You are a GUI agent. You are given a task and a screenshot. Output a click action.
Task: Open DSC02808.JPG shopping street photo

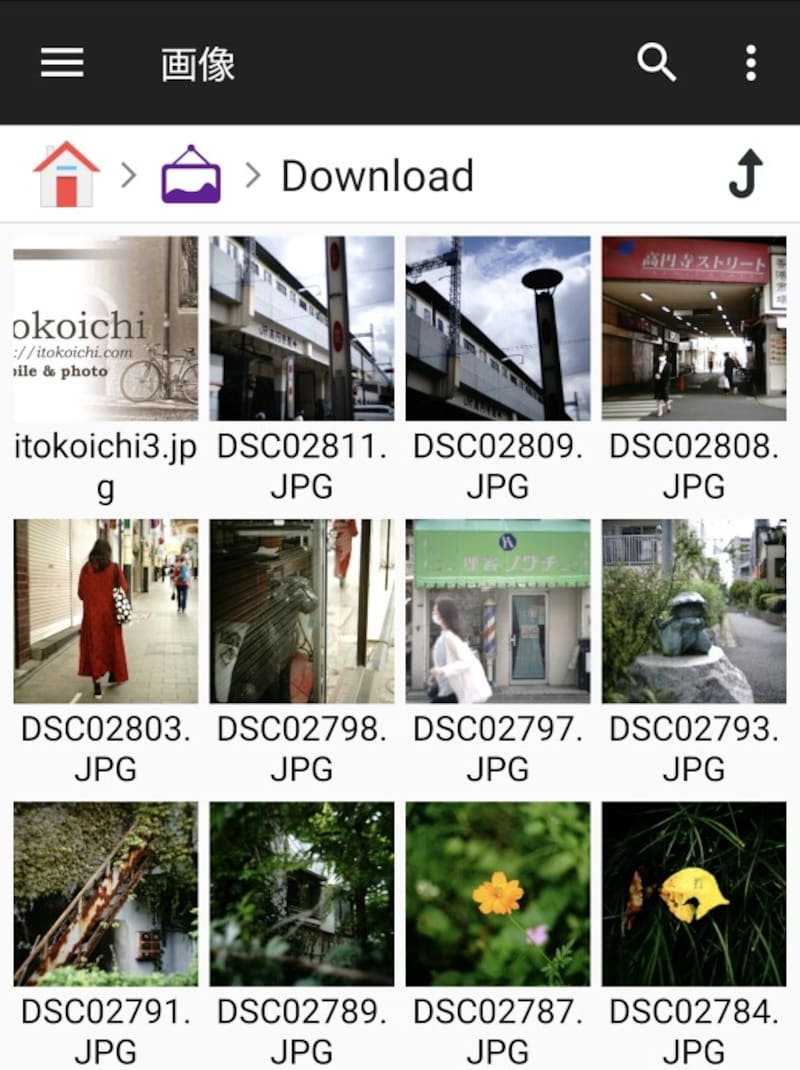click(x=694, y=328)
